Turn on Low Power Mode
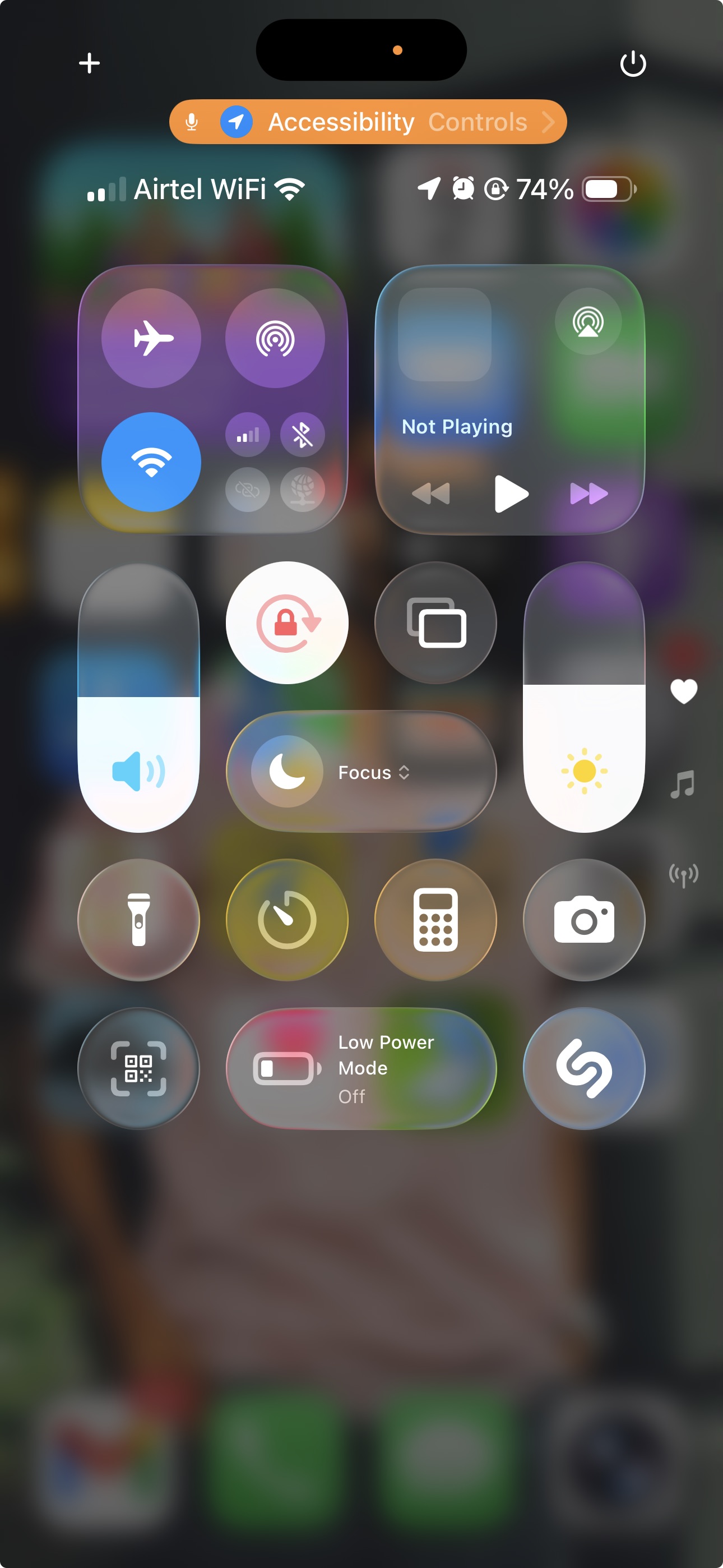 click(361, 1068)
